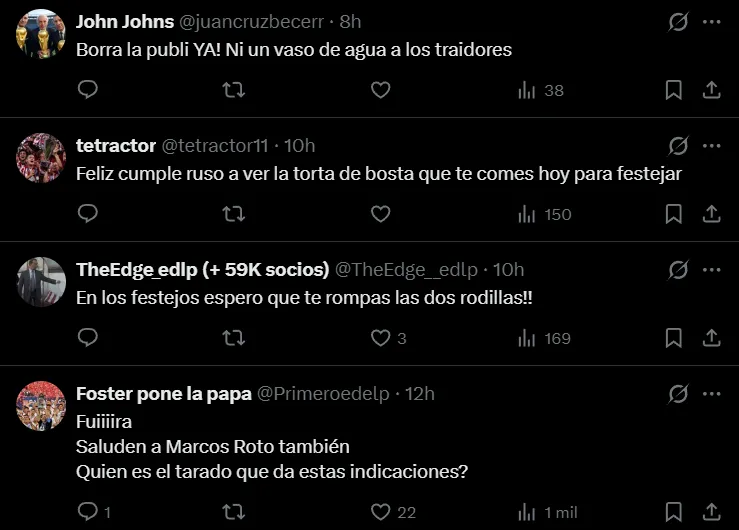This screenshot has height=530, width=739.
Task: Reply to John Johns' comment
Action: 88,90
